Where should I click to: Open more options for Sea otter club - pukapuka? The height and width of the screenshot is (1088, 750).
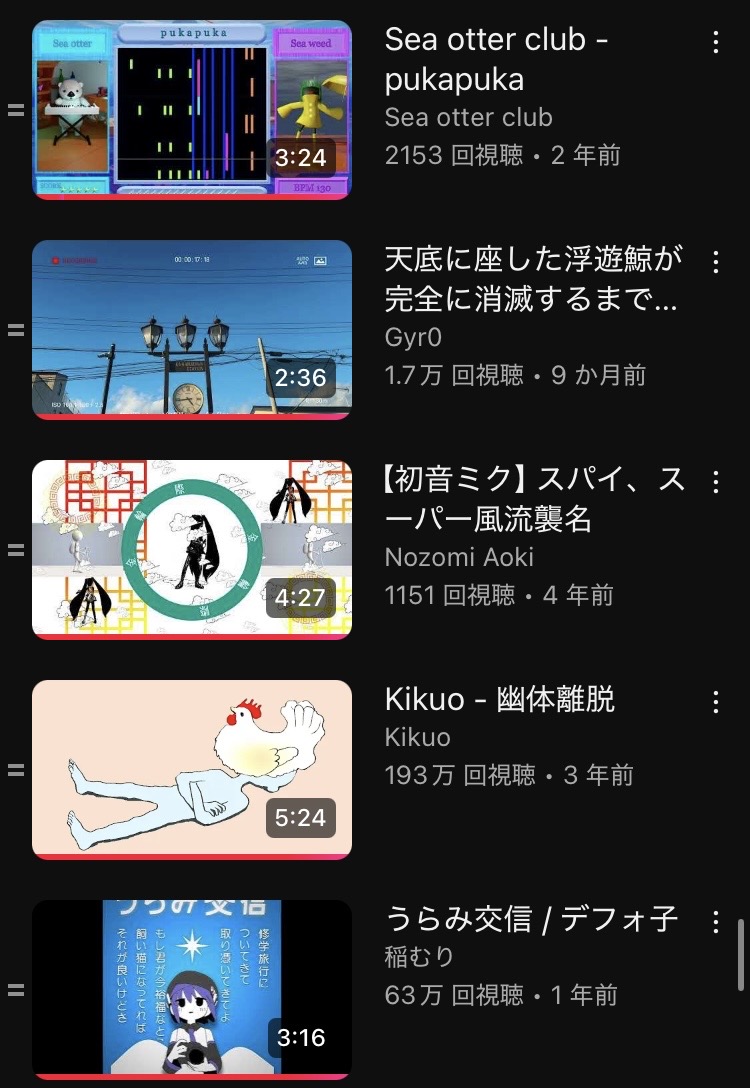tap(716, 42)
